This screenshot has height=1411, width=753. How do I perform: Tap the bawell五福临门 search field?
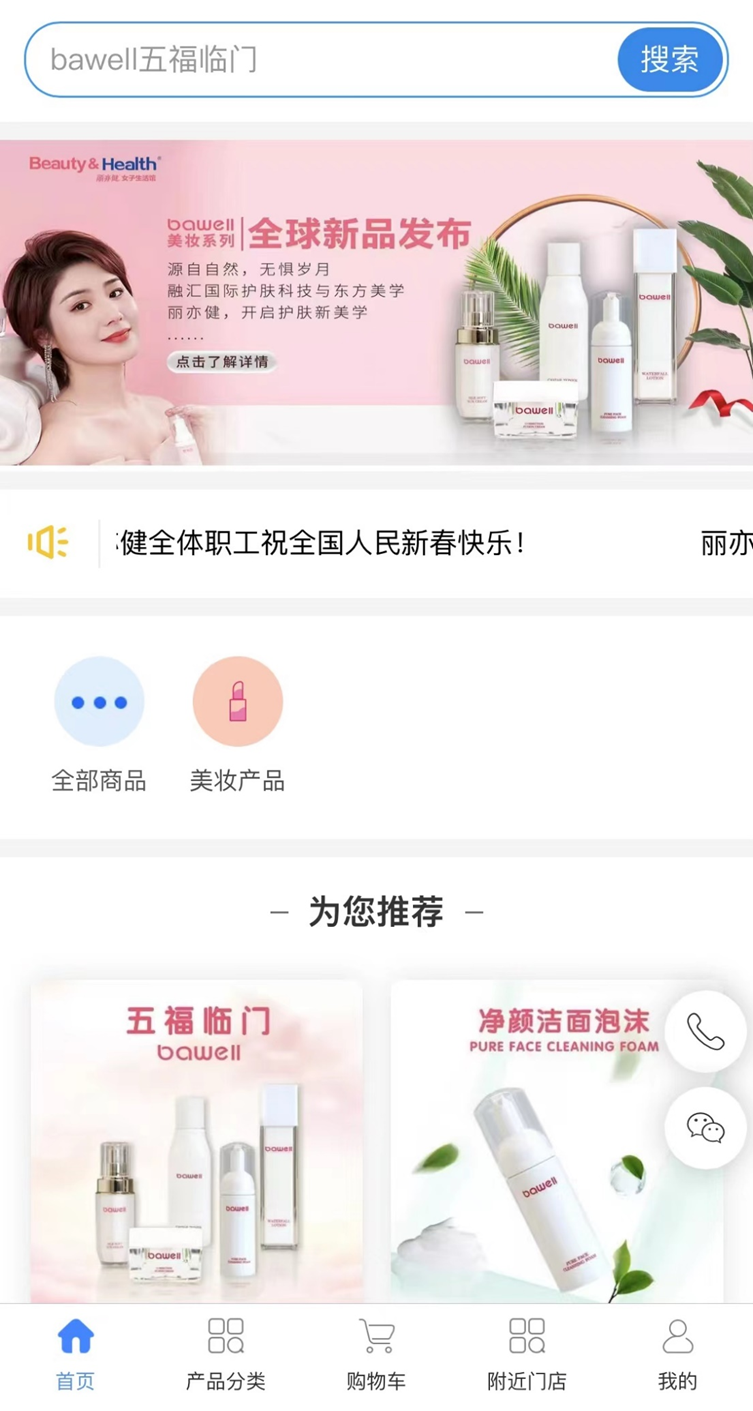pyautogui.click(x=320, y=60)
